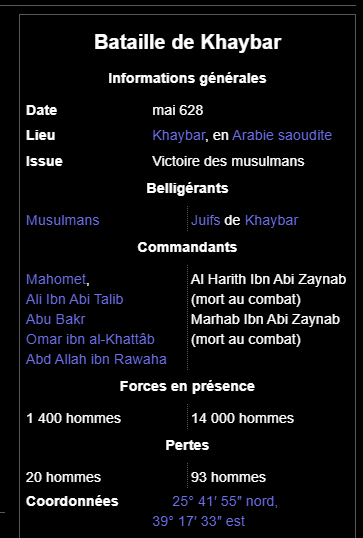Image resolution: width=363 pixels, height=538 pixels.
Task: Open the Abu Bakr link
Action: (x=56, y=319)
